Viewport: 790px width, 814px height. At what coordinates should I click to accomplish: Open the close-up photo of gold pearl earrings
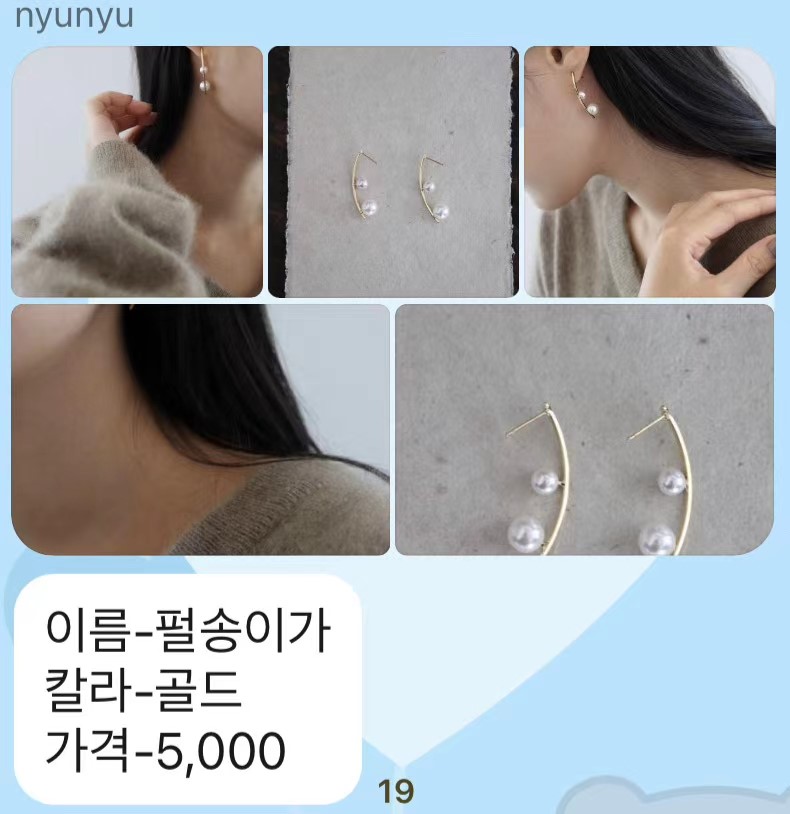click(x=584, y=429)
